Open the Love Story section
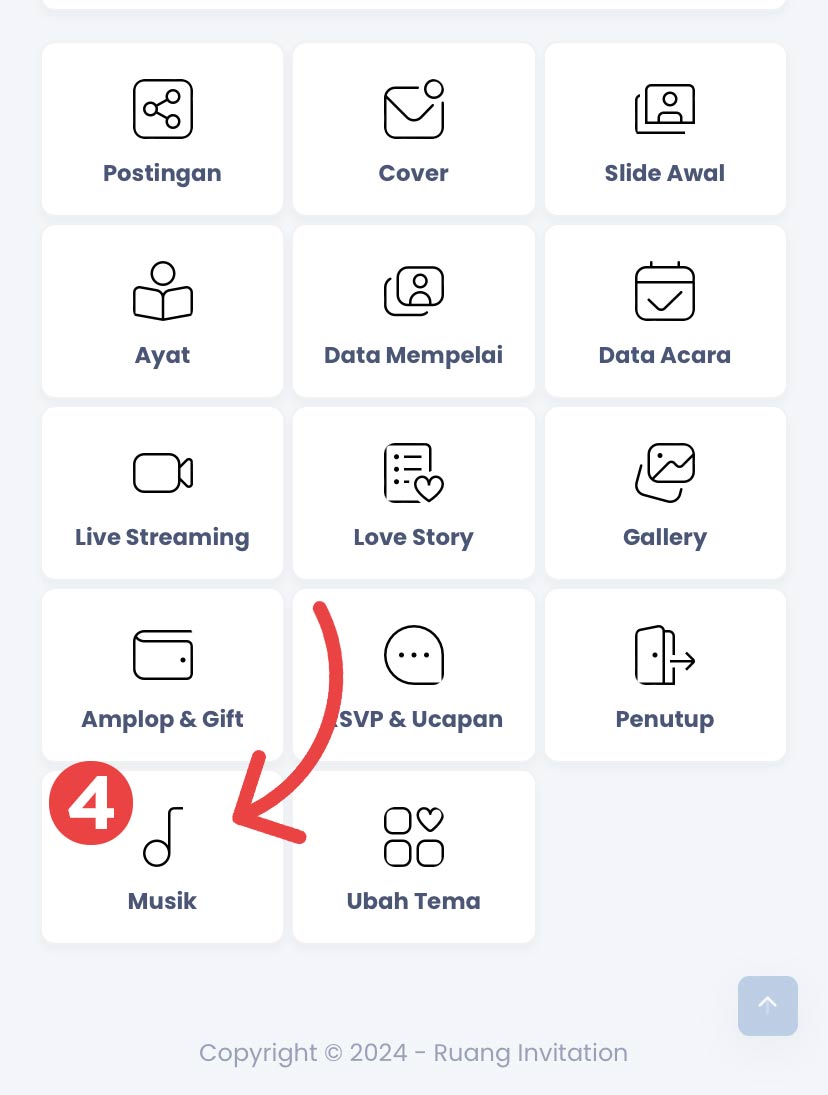This screenshot has width=828, height=1095. click(x=413, y=494)
